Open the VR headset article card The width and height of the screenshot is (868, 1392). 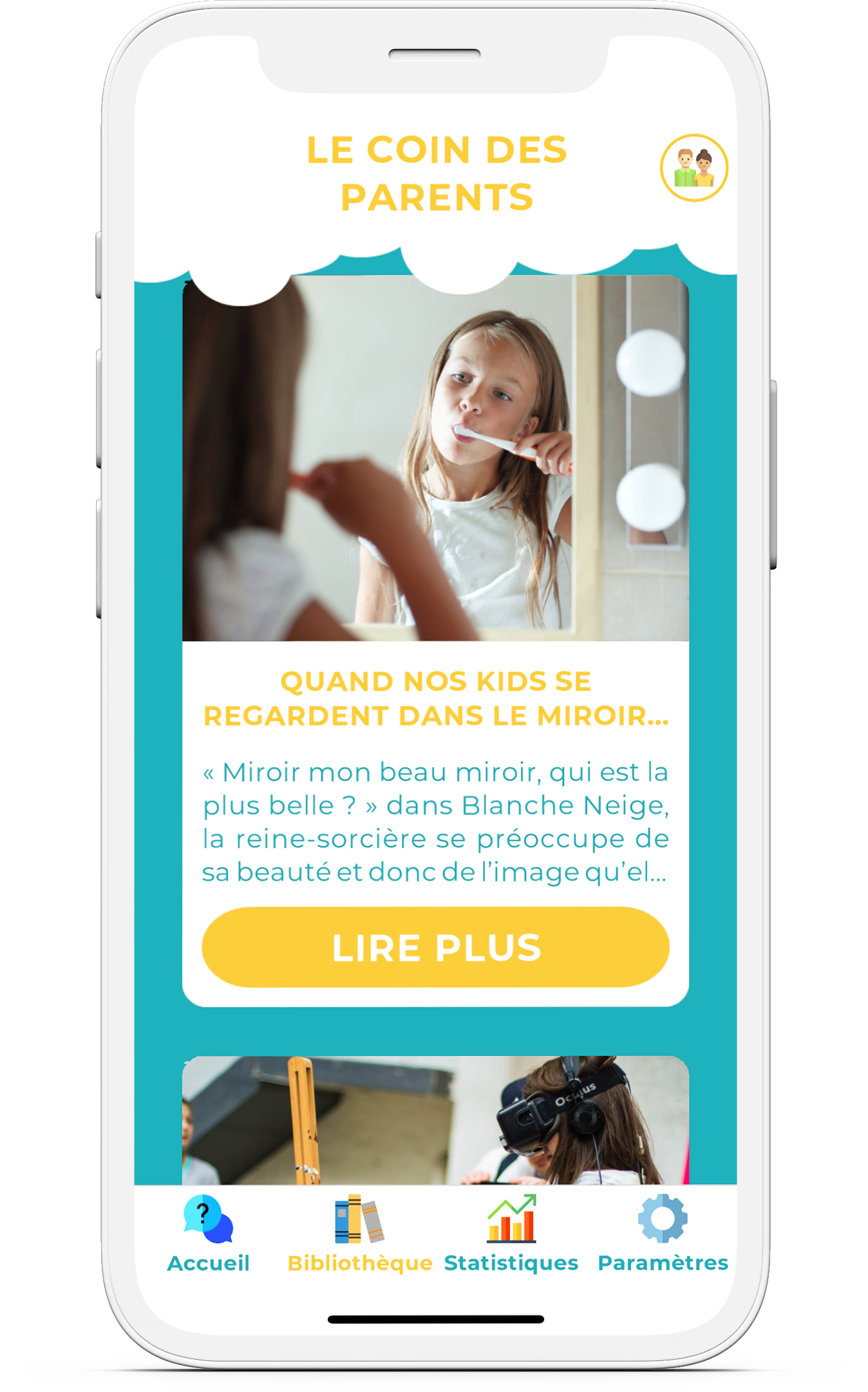(435, 1121)
